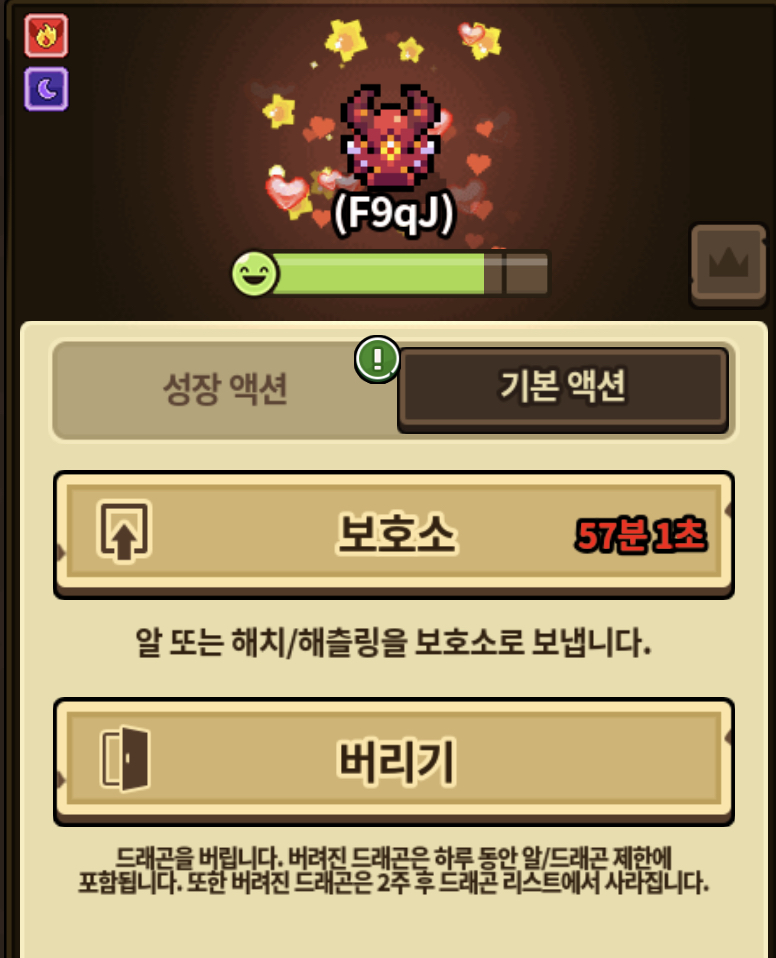Send the dragon to the 보호소
Image resolution: width=776 pixels, height=958 pixels.
click(x=394, y=534)
